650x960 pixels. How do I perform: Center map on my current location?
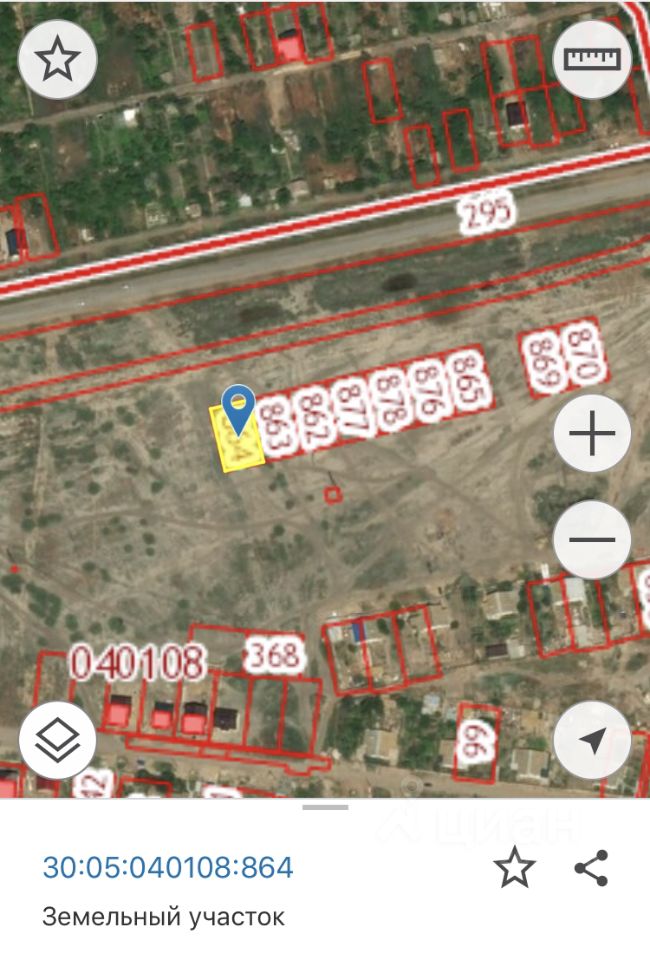click(592, 741)
